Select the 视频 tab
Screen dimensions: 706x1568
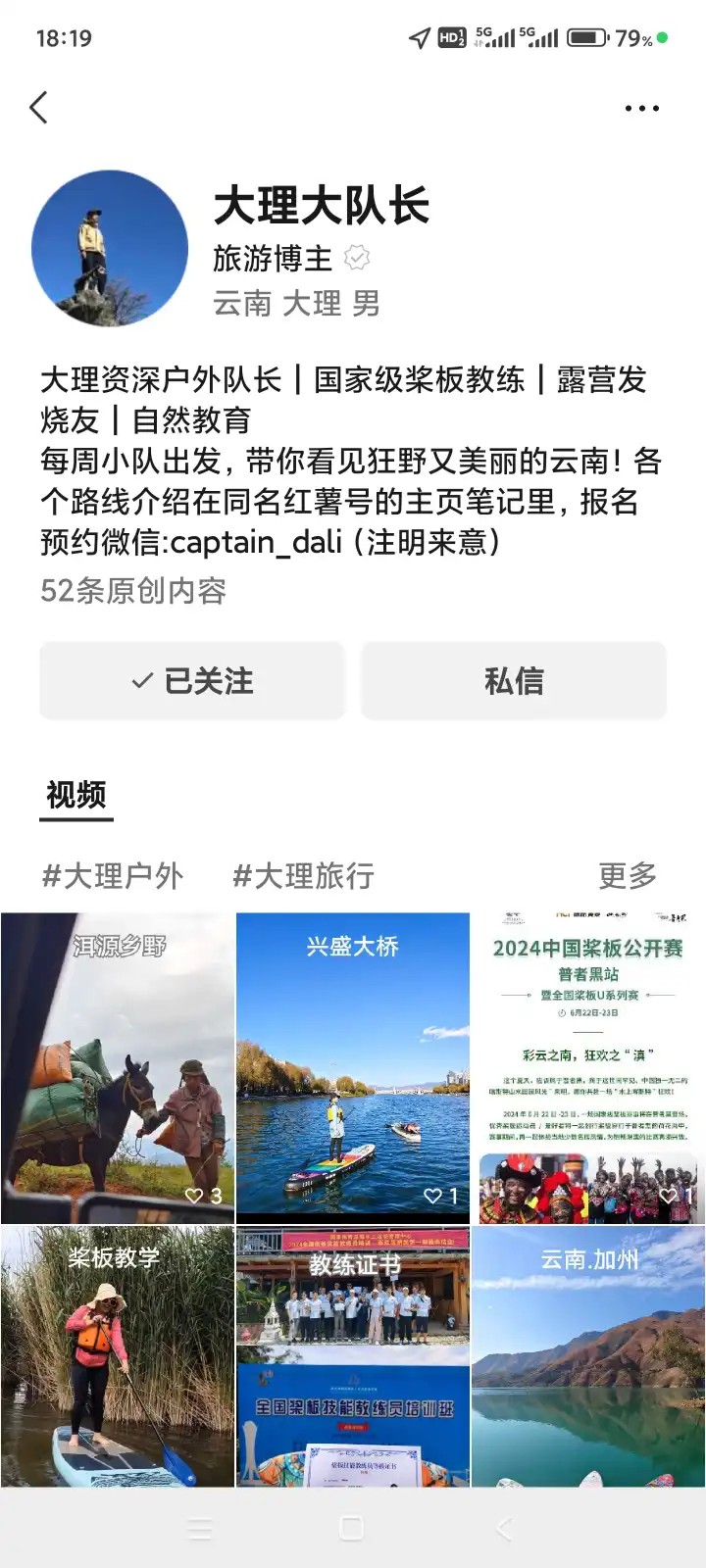(x=76, y=796)
